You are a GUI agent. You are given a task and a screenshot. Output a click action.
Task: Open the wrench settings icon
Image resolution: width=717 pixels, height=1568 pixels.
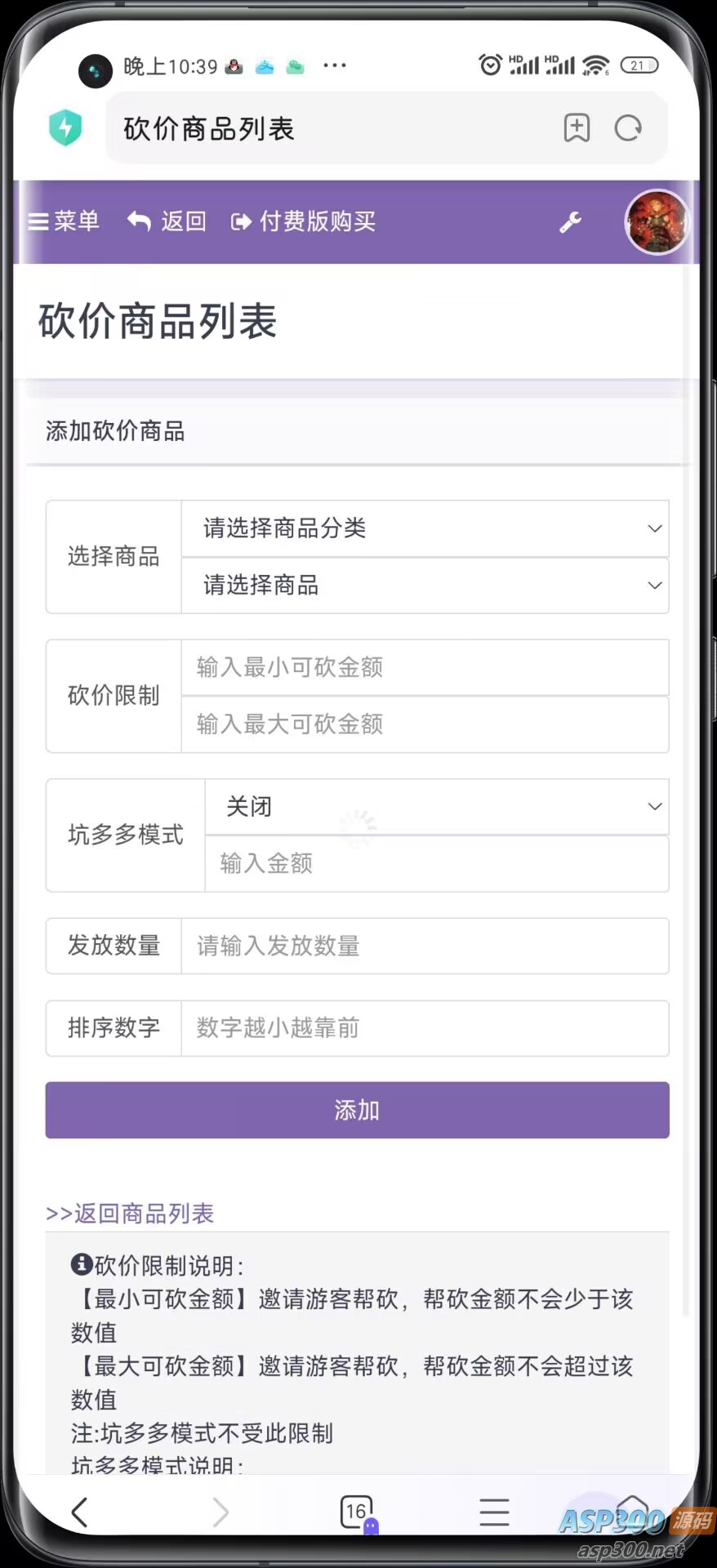tap(570, 221)
